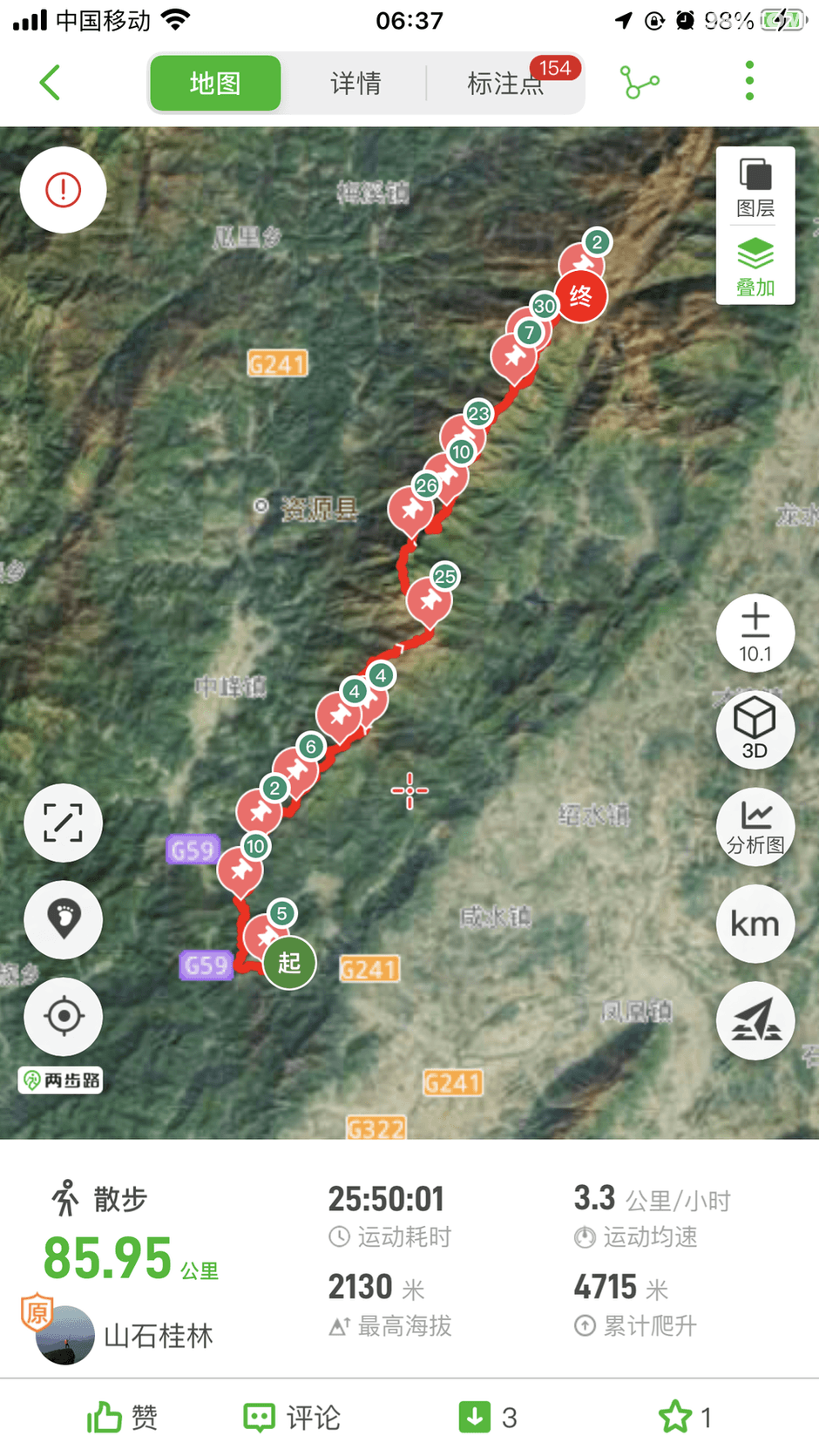Like this track with 赞
The image size is (819, 1456).
coord(122,1418)
